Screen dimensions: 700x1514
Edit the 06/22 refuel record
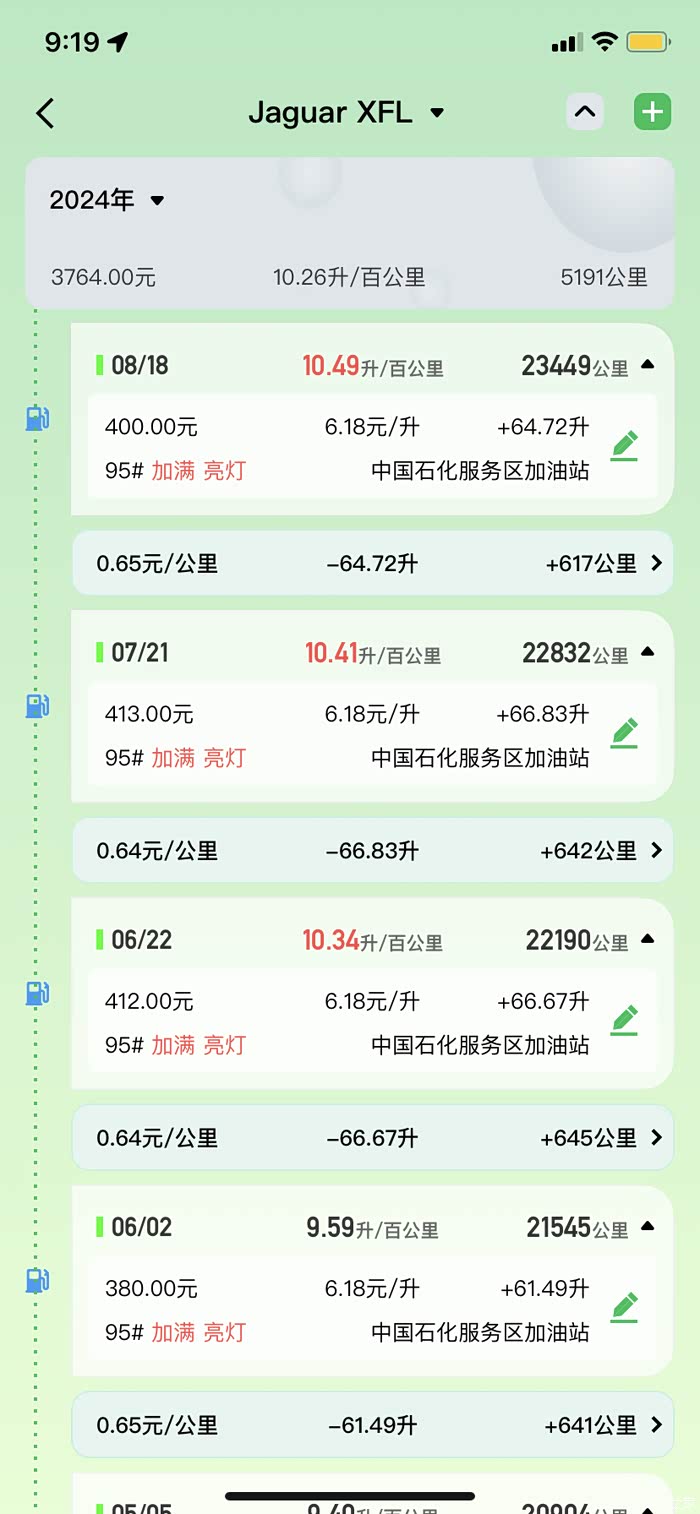[624, 1019]
